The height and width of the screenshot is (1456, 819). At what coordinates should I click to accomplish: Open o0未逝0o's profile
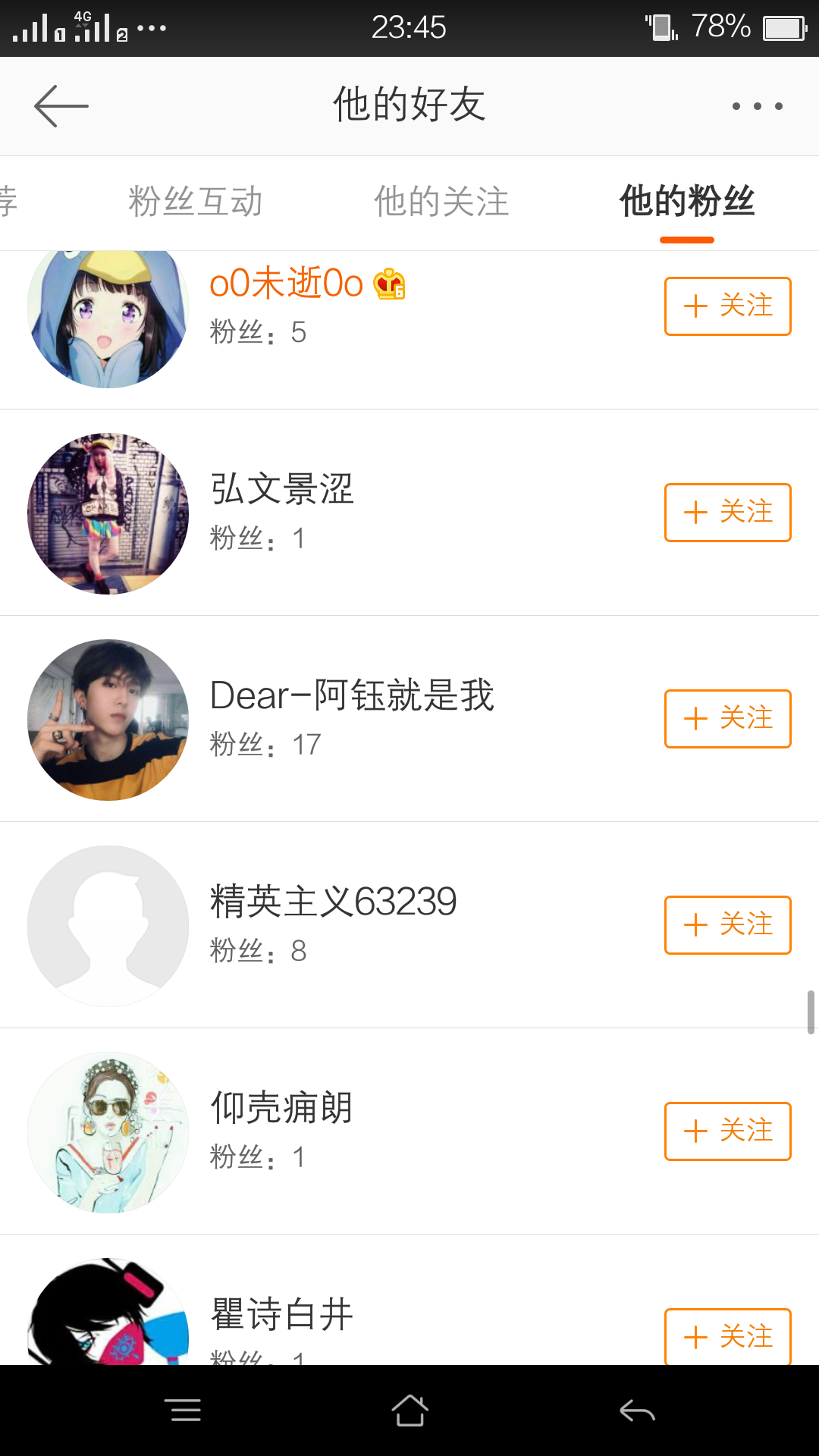click(287, 284)
